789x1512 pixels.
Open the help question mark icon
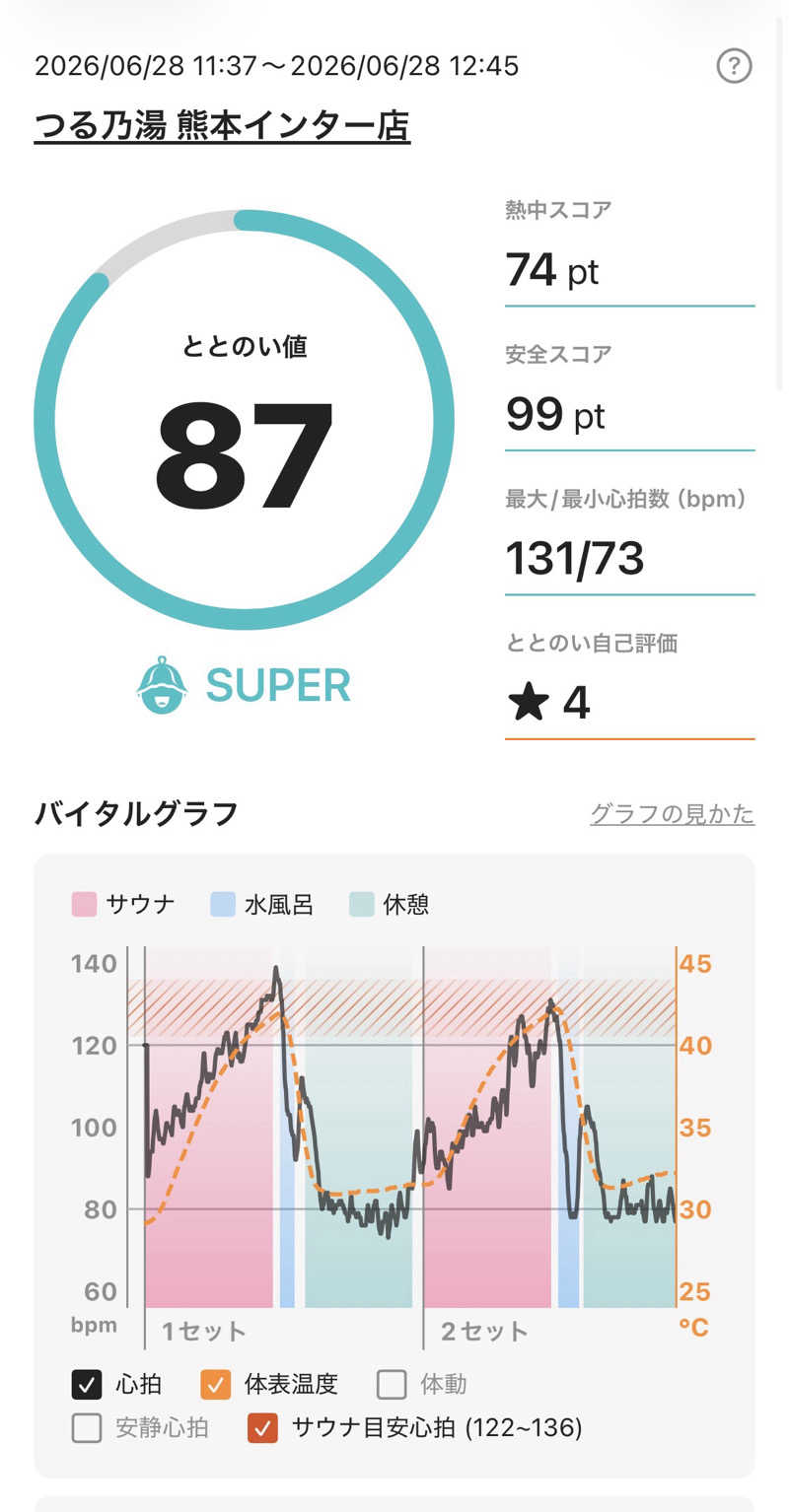click(734, 66)
